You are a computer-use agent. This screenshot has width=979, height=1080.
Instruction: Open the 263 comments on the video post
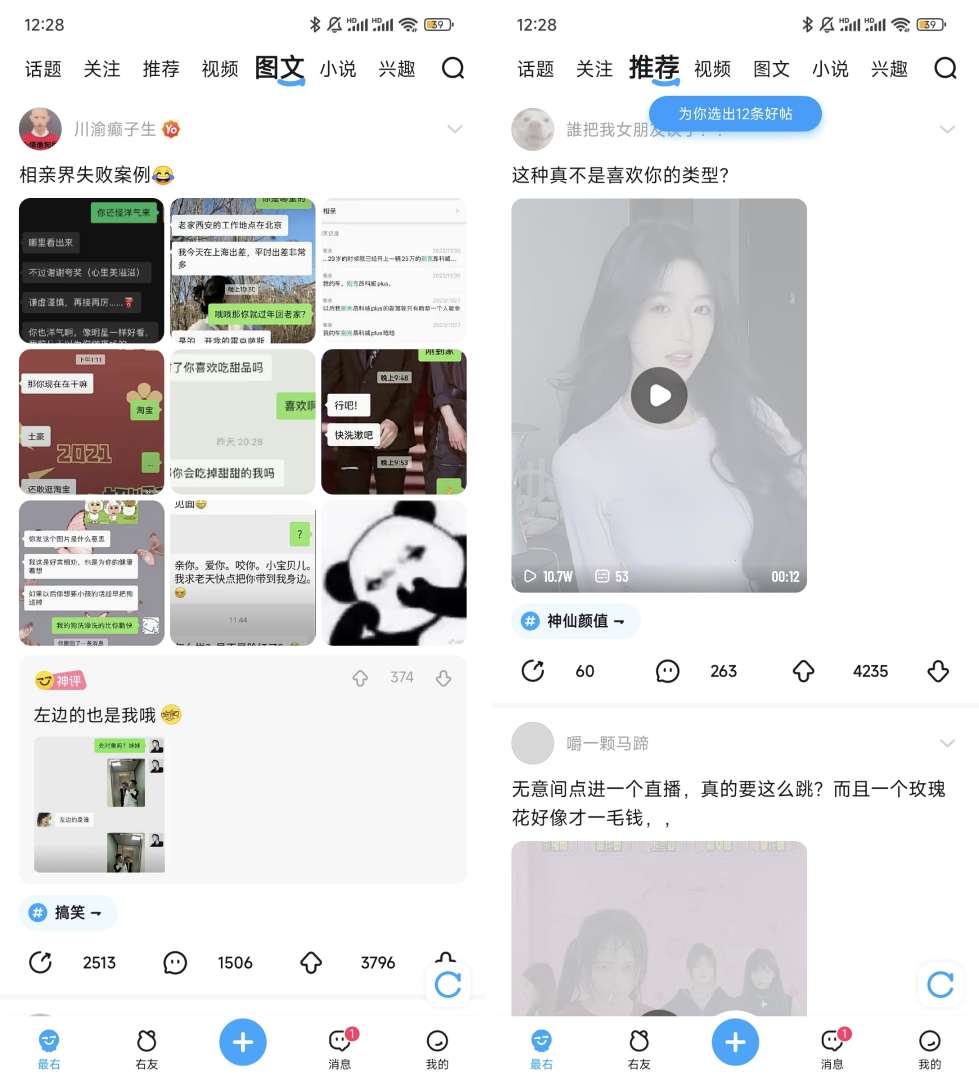(x=668, y=671)
